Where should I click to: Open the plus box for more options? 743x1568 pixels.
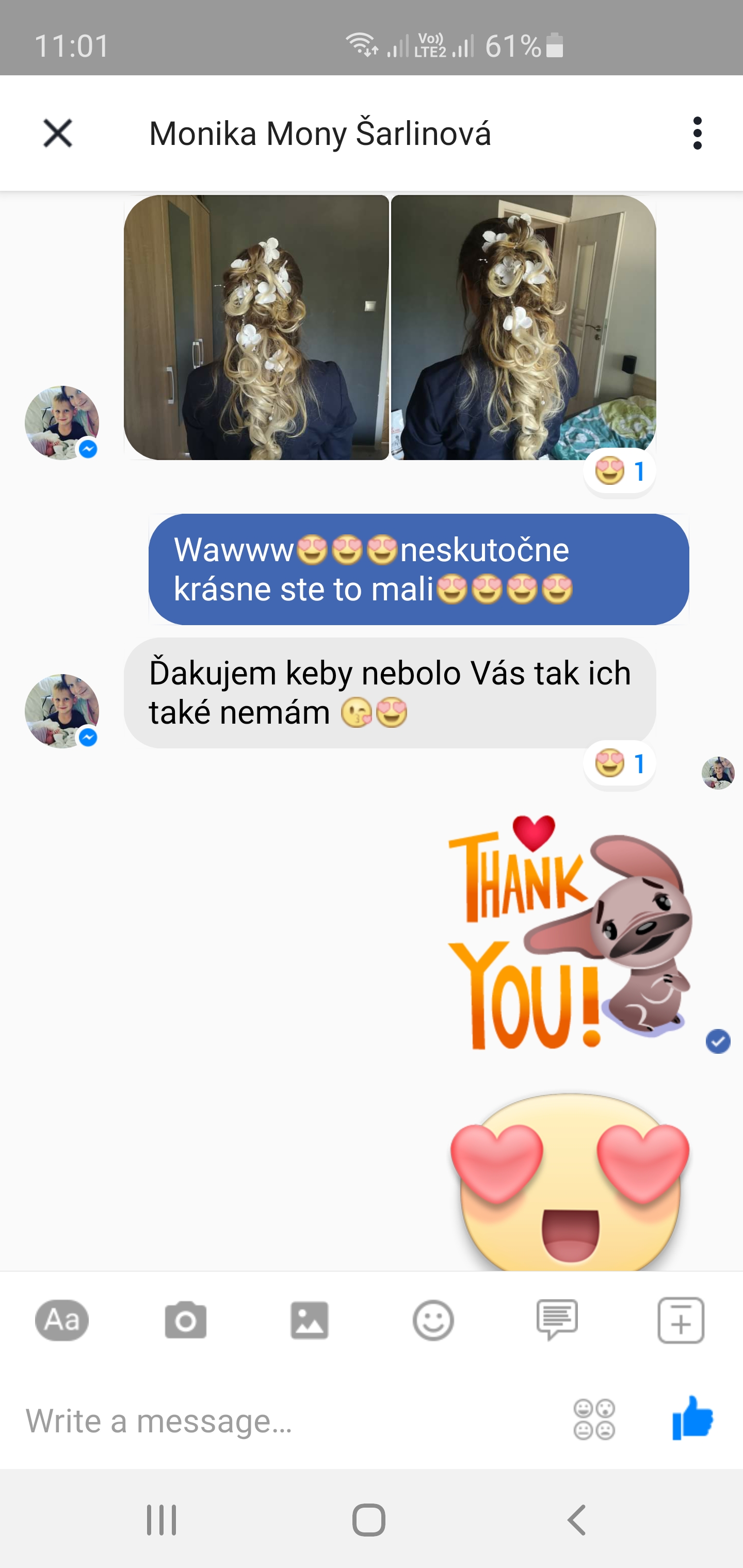click(x=681, y=1320)
